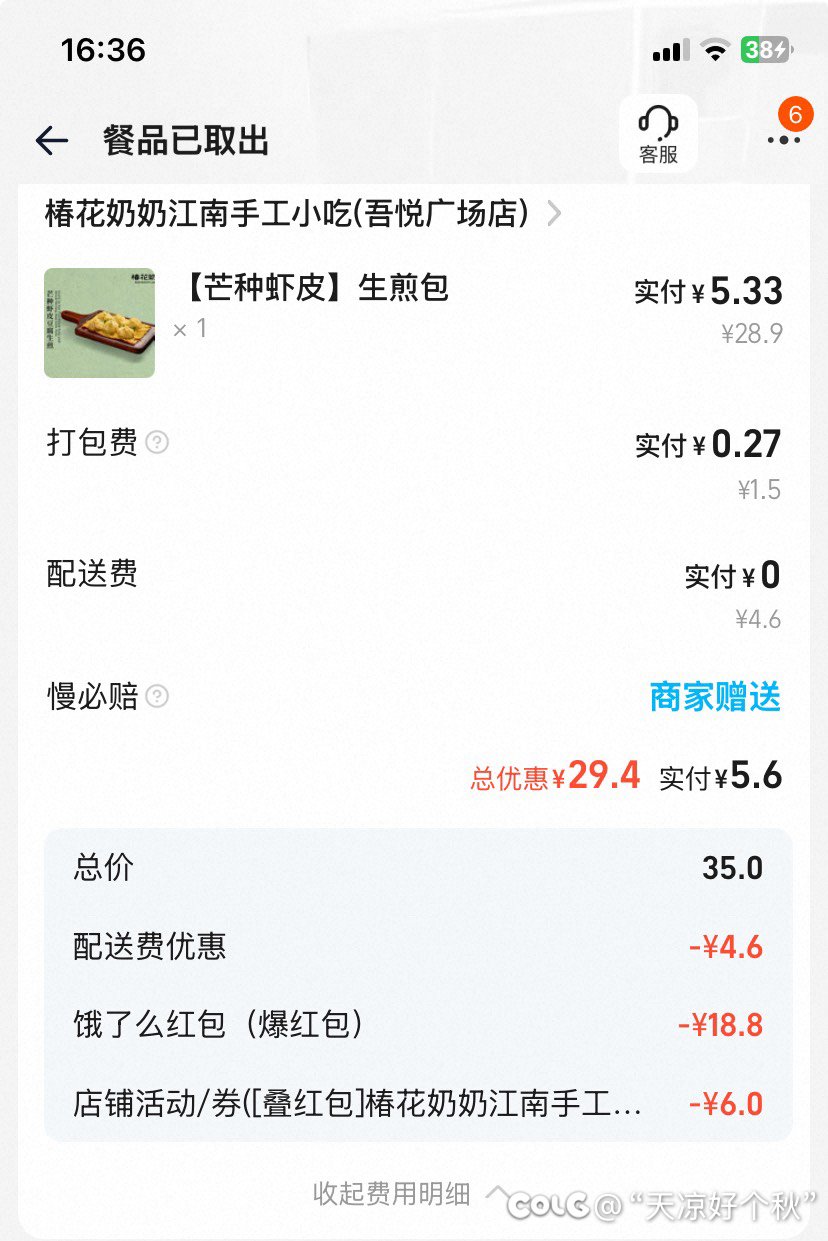
Task: Show help info for 慢必赔
Action: point(157,696)
